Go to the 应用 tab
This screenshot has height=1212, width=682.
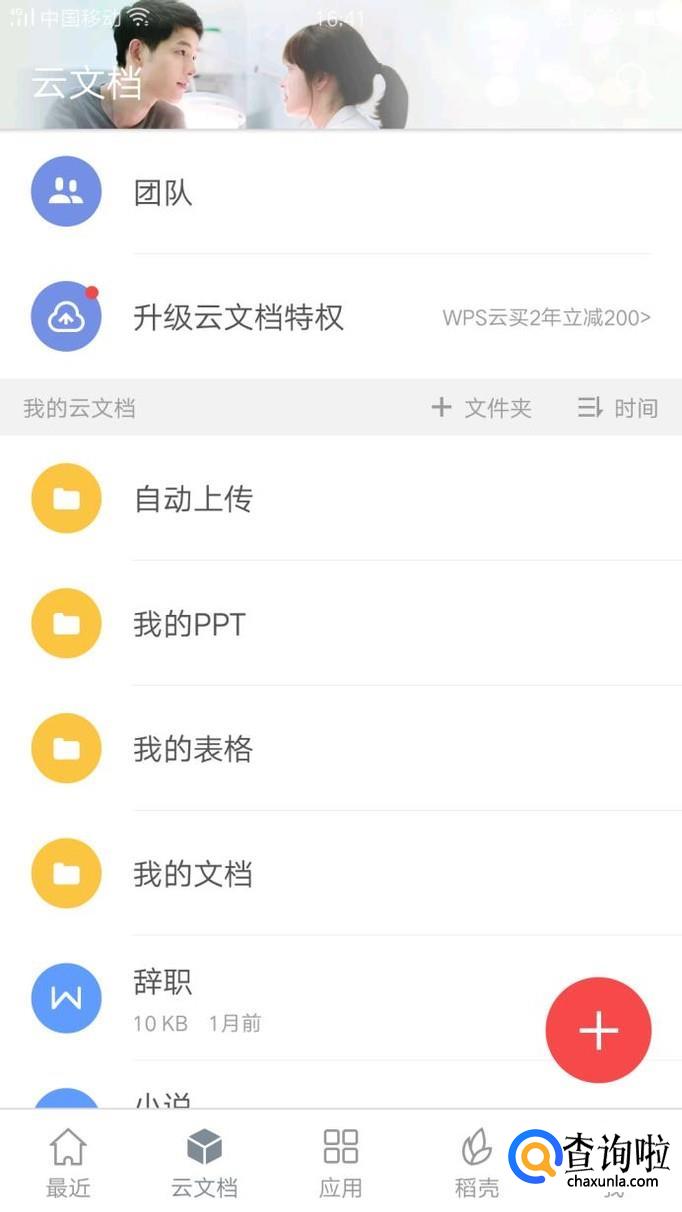[340, 1163]
